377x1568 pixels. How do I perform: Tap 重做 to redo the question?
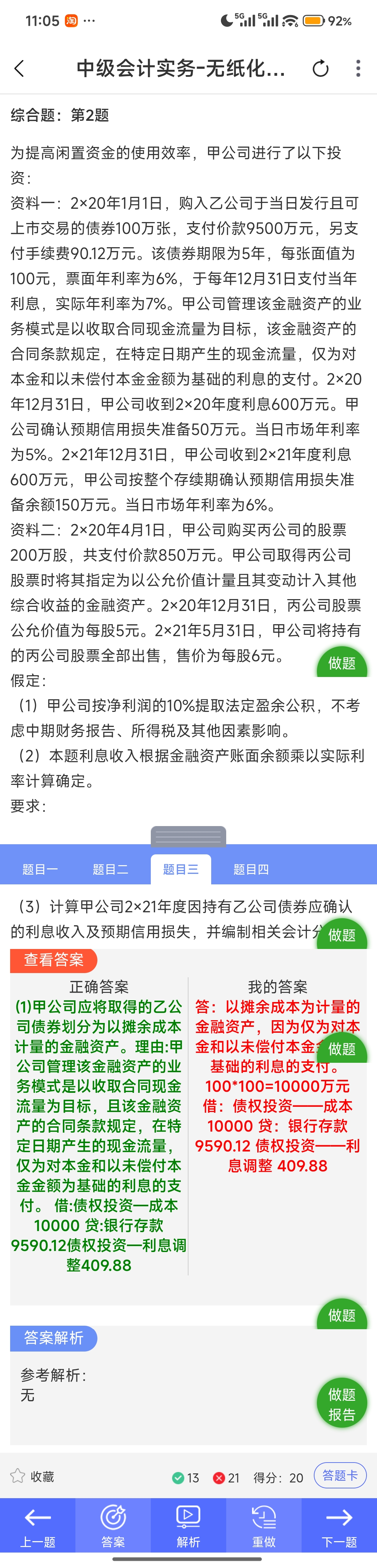point(264,1525)
